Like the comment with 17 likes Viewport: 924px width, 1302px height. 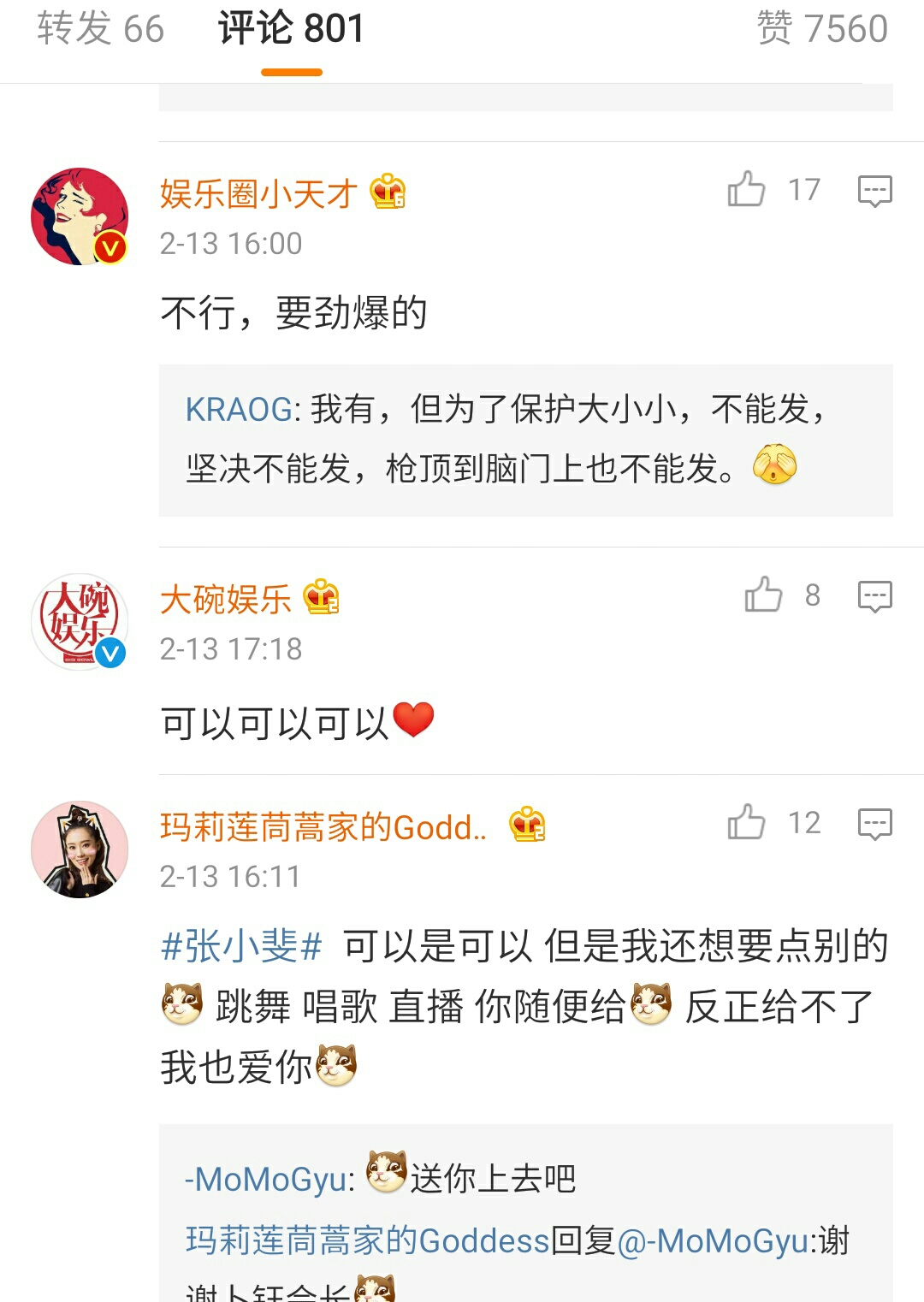pos(748,190)
